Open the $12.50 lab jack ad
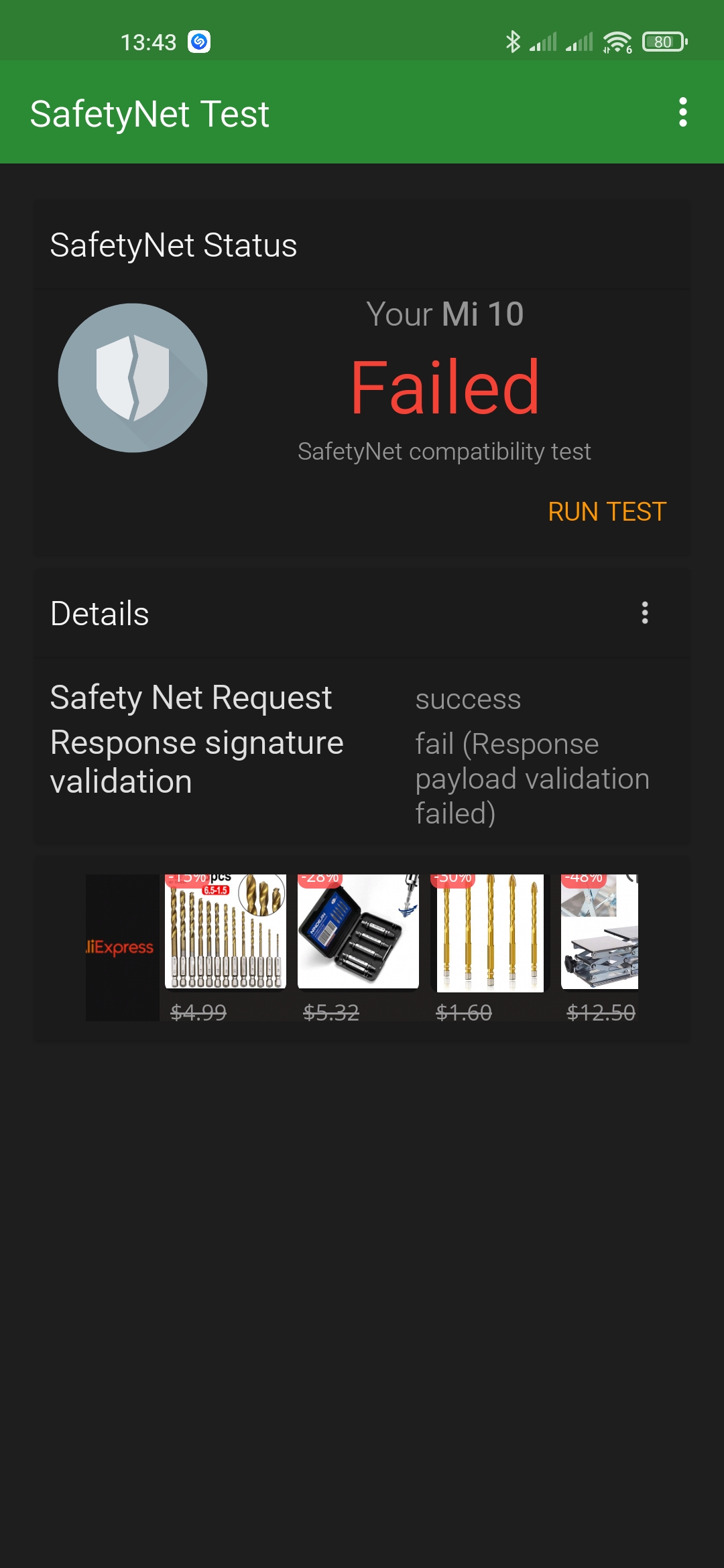724x1568 pixels. [600, 948]
